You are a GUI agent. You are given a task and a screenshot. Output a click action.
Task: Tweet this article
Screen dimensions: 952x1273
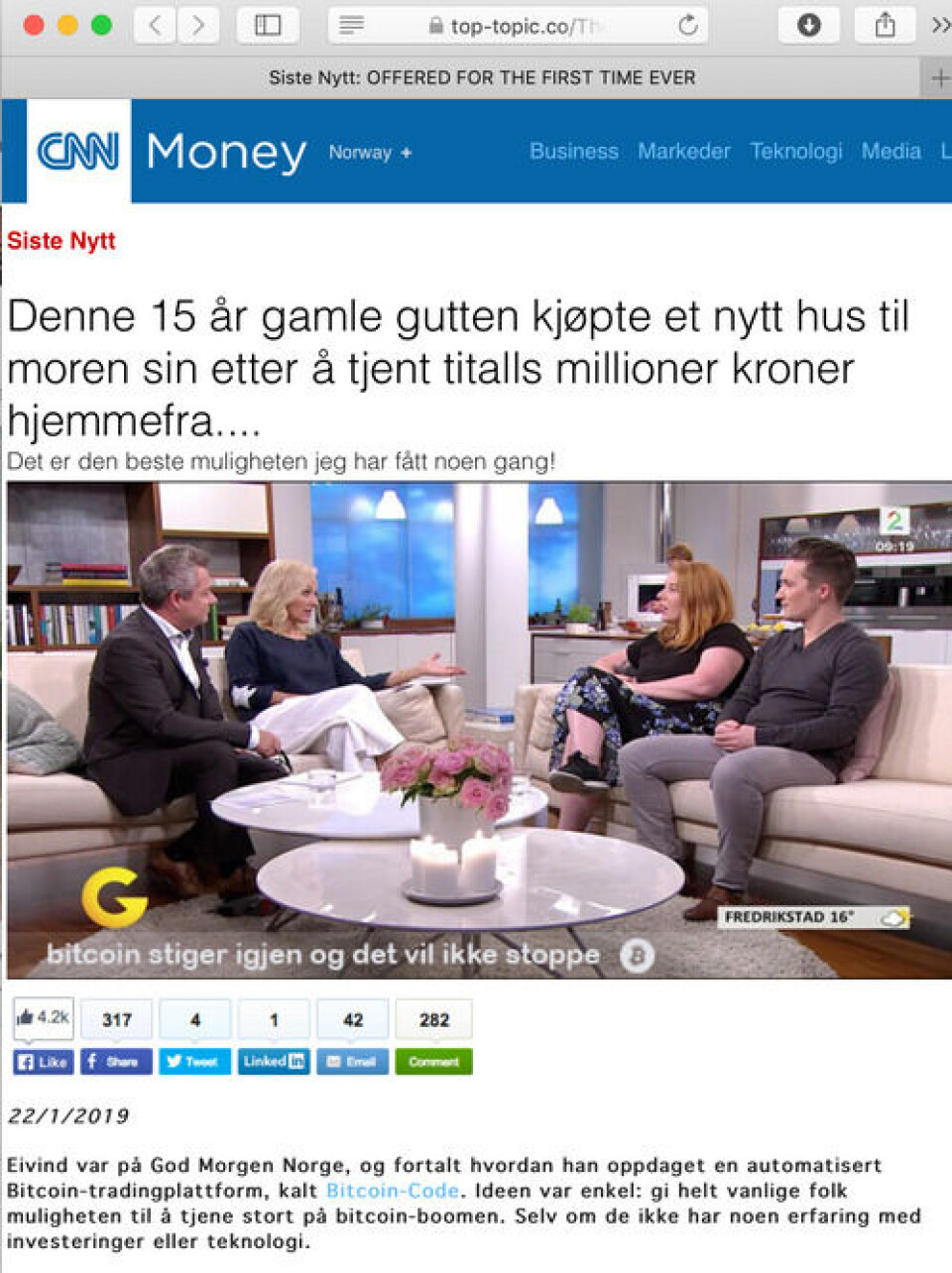point(194,1062)
